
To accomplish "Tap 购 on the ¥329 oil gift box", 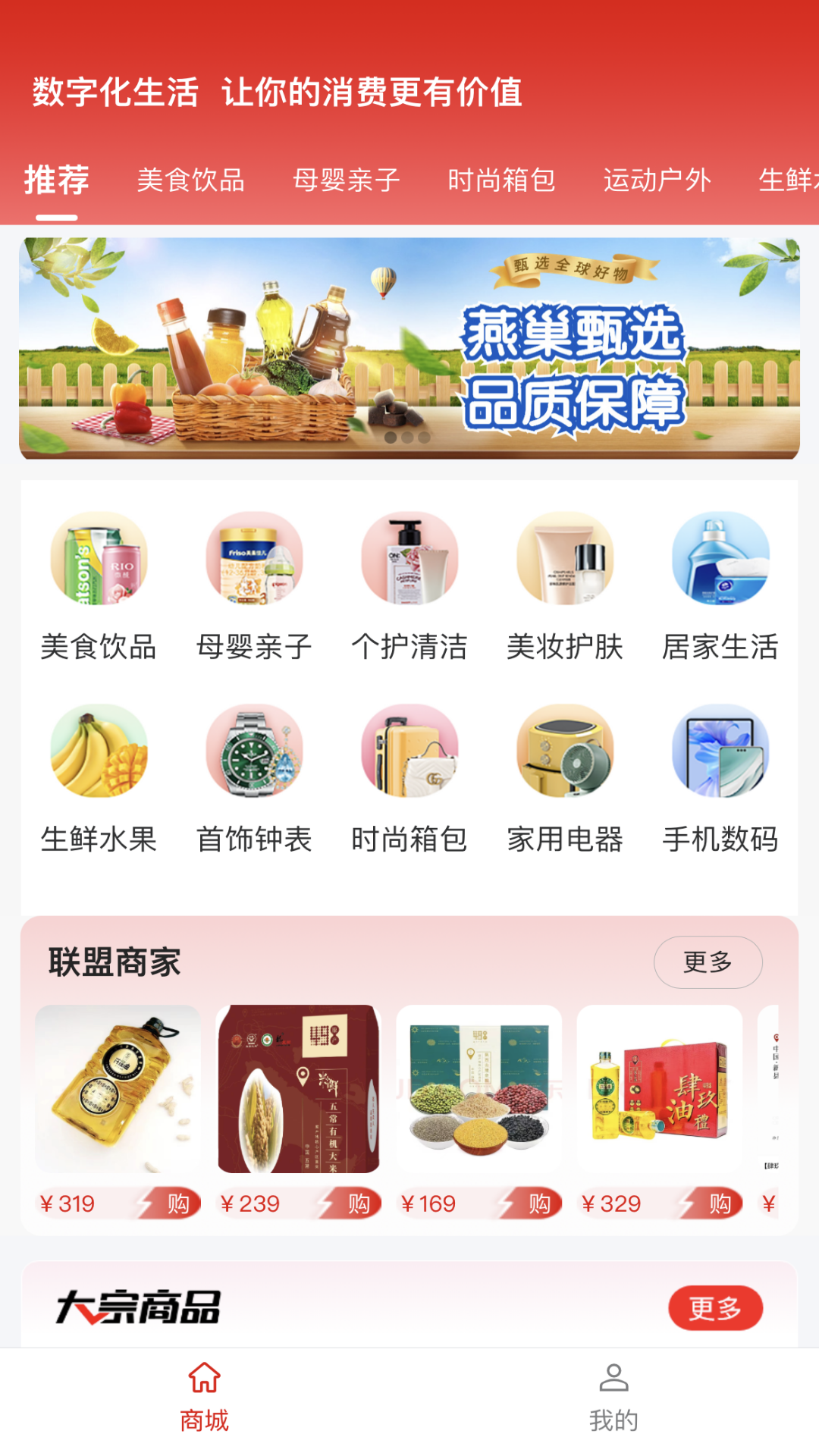I will coord(718,1203).
